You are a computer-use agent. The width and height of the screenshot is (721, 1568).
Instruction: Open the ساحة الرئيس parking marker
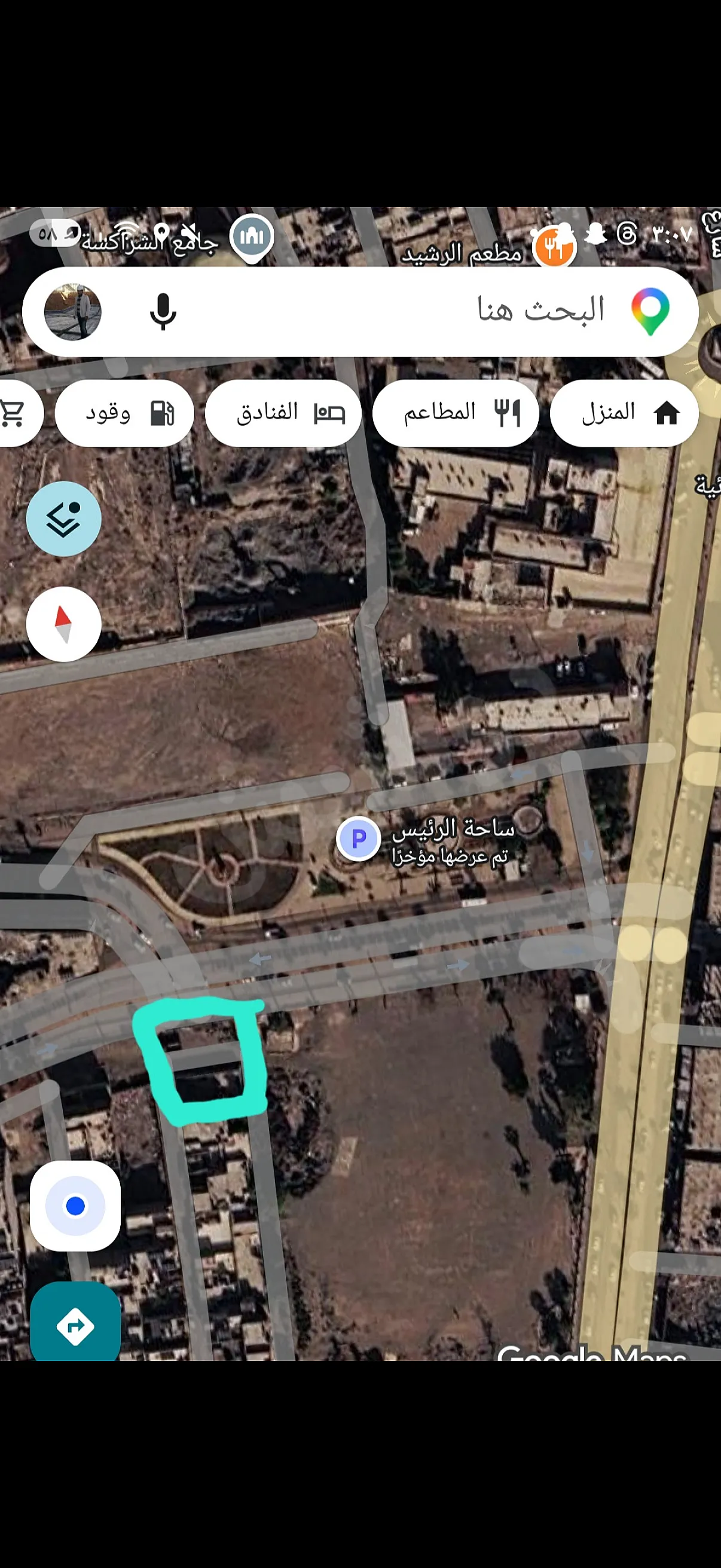tap(359, 839)
